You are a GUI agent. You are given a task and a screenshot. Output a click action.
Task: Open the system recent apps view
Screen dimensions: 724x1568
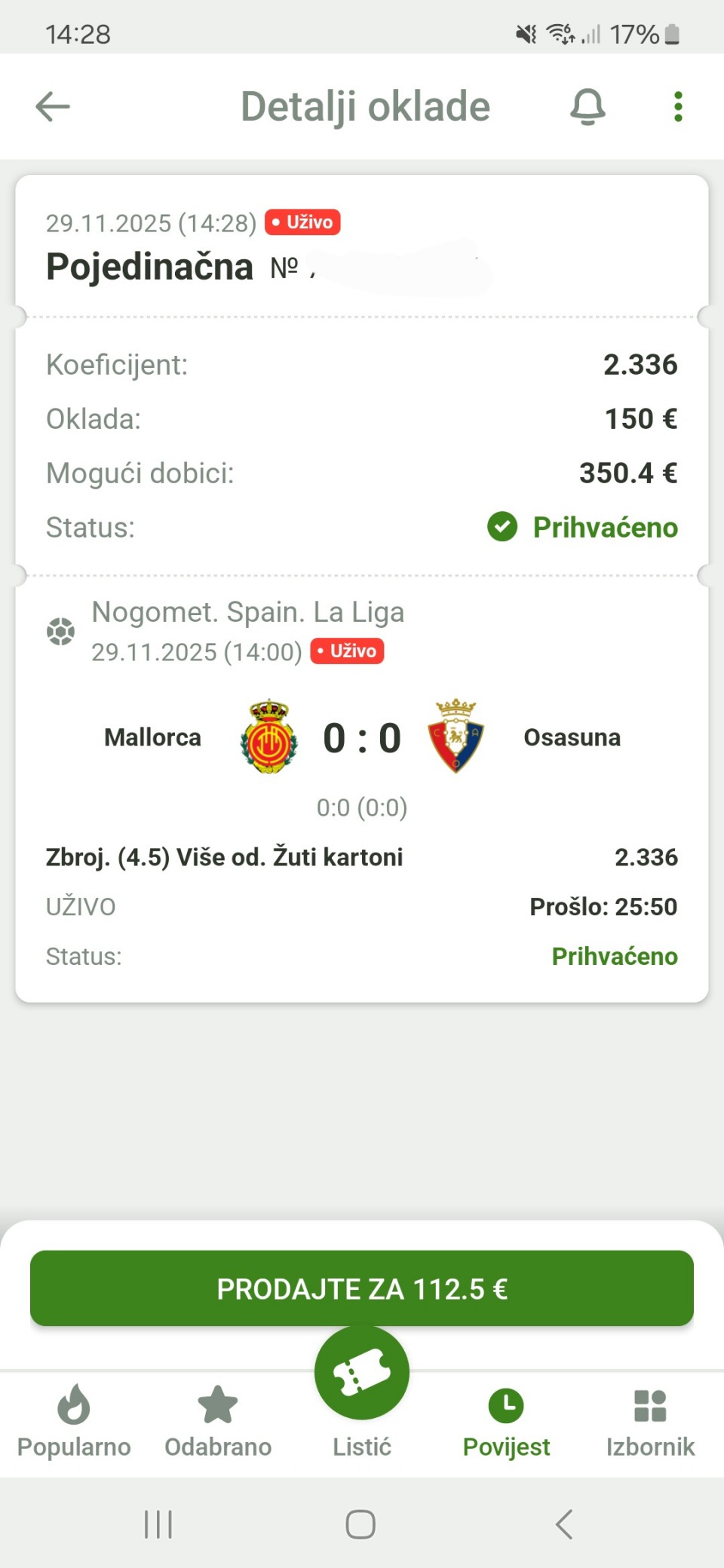(158, 1524)
